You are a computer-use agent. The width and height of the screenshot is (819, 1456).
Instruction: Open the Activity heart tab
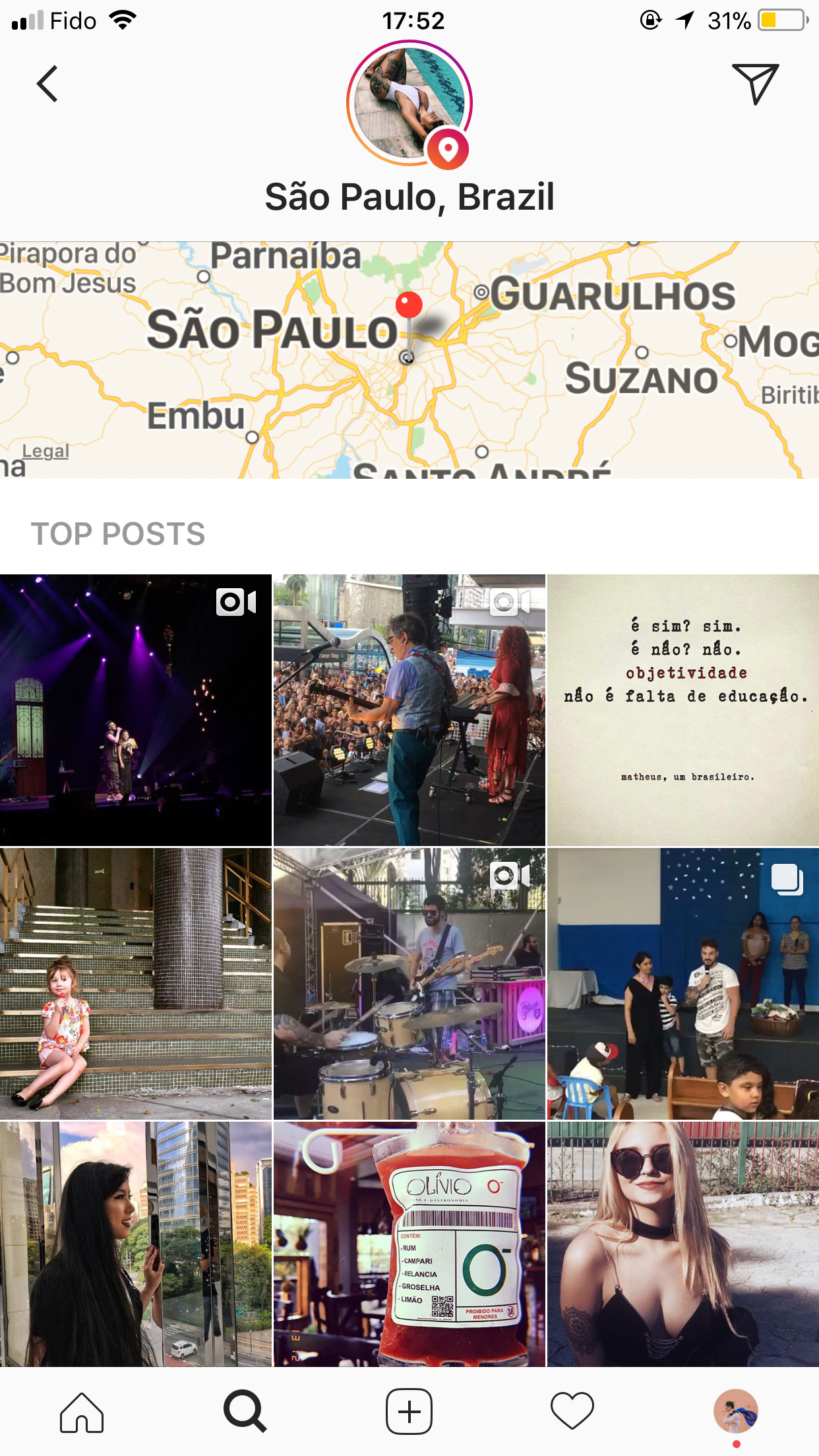(572, 1412)
